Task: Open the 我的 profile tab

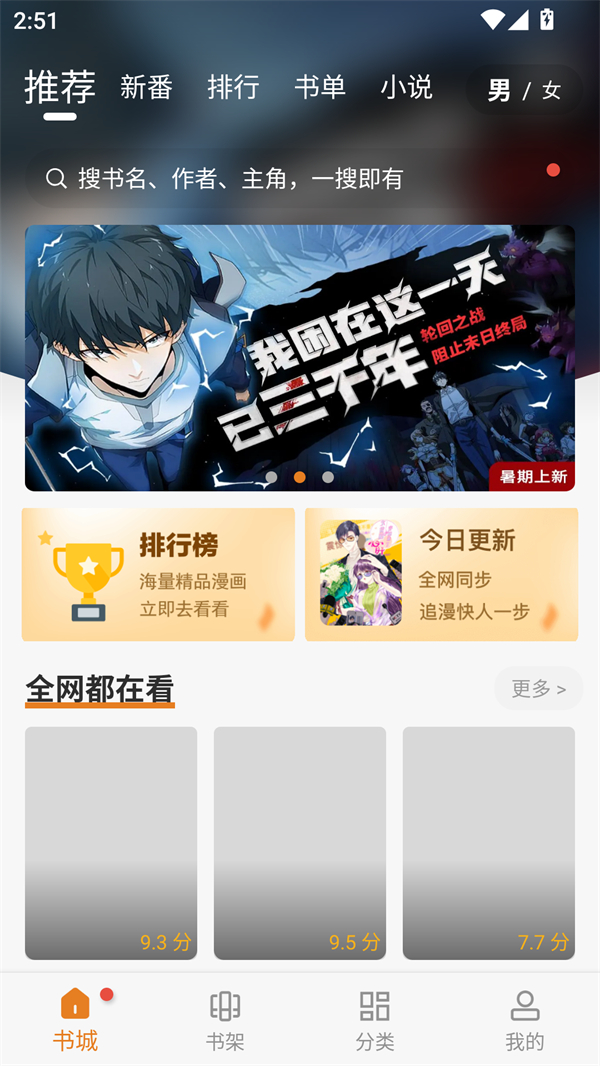Action: [525, 1020]
